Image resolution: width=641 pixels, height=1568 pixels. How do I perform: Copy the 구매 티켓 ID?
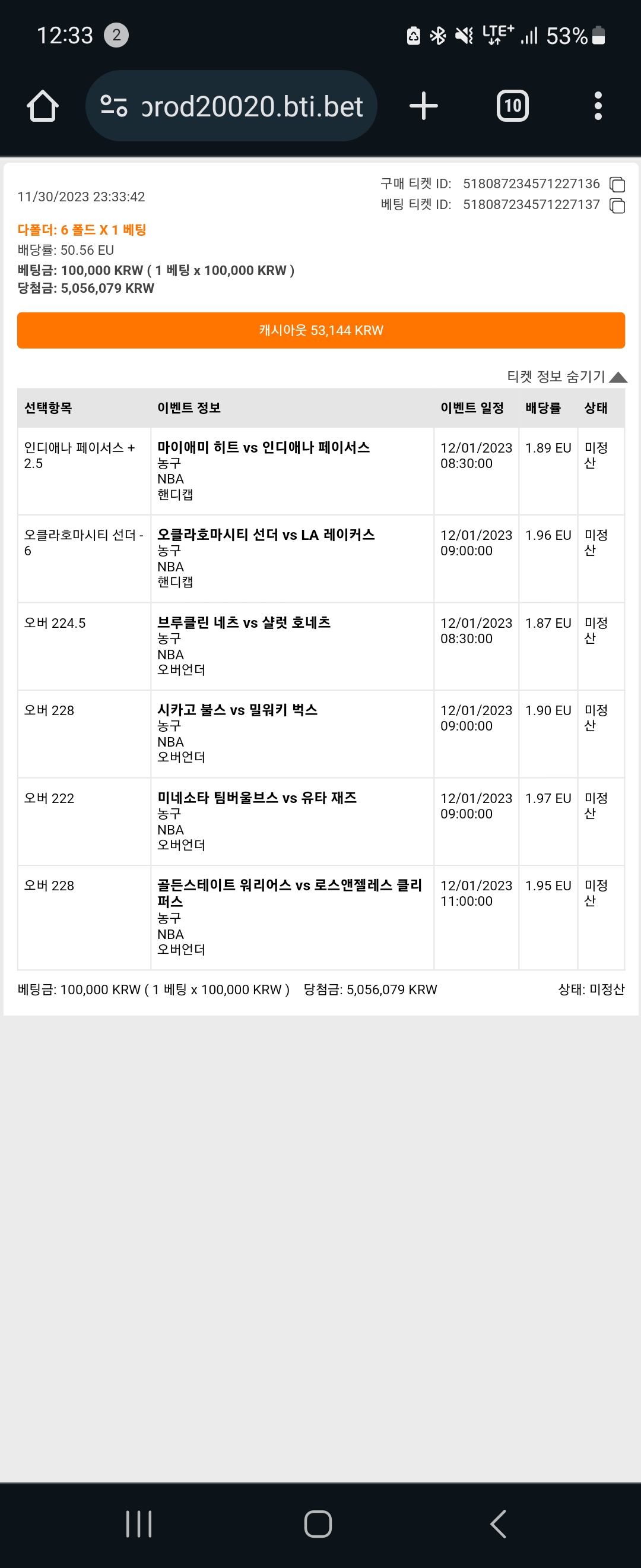point(617,184)
